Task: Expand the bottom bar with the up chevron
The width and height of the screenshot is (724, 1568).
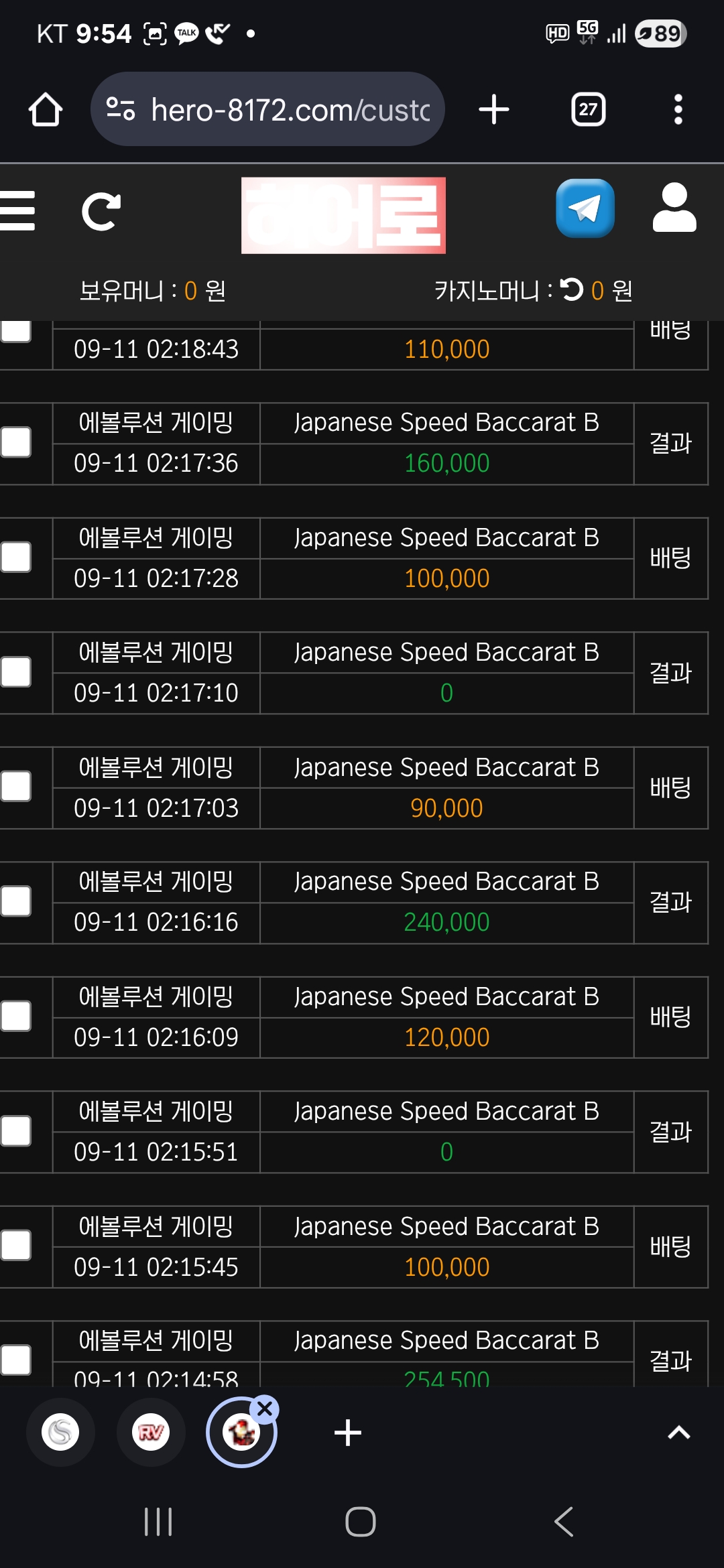Action: 678,1433
